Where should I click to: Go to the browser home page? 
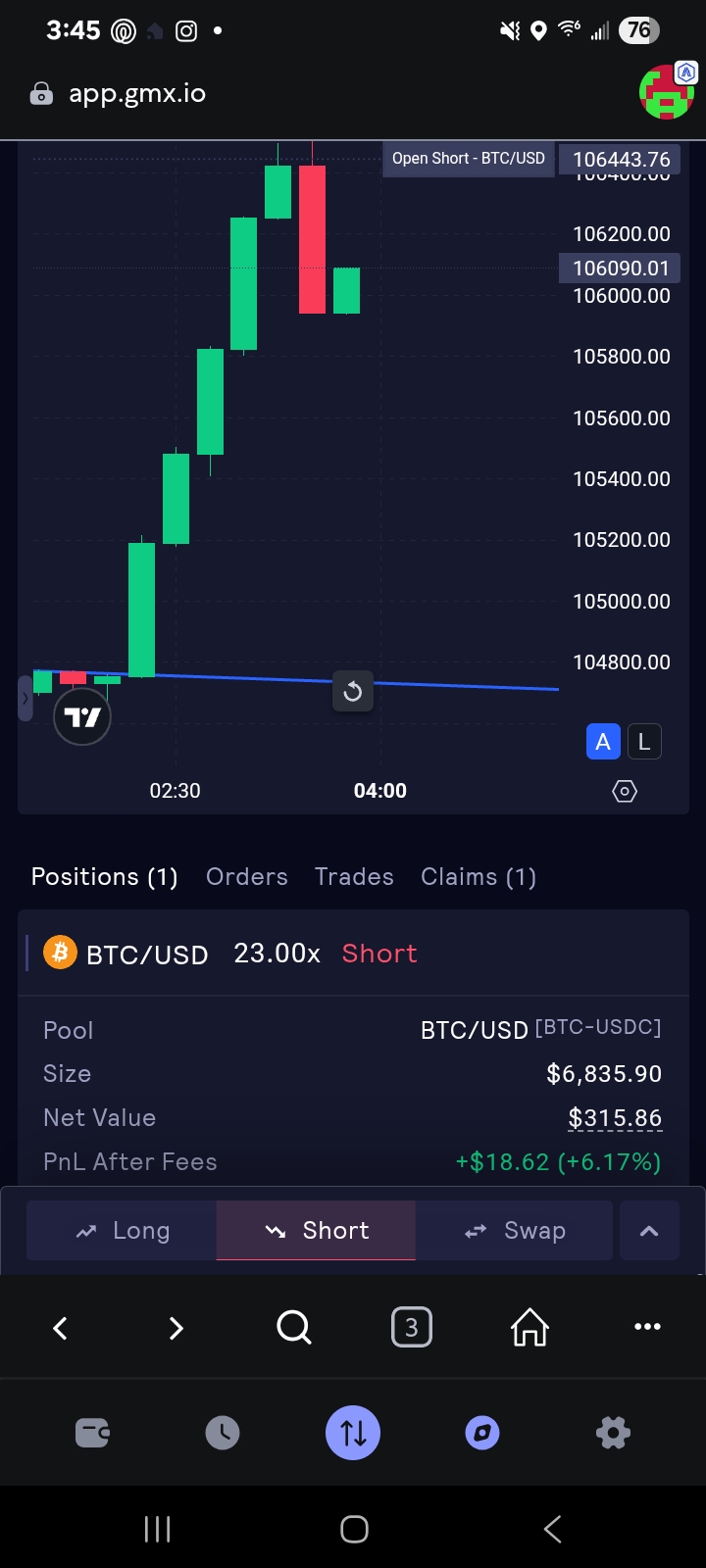pyautogui.click(x=529, y=1328)
